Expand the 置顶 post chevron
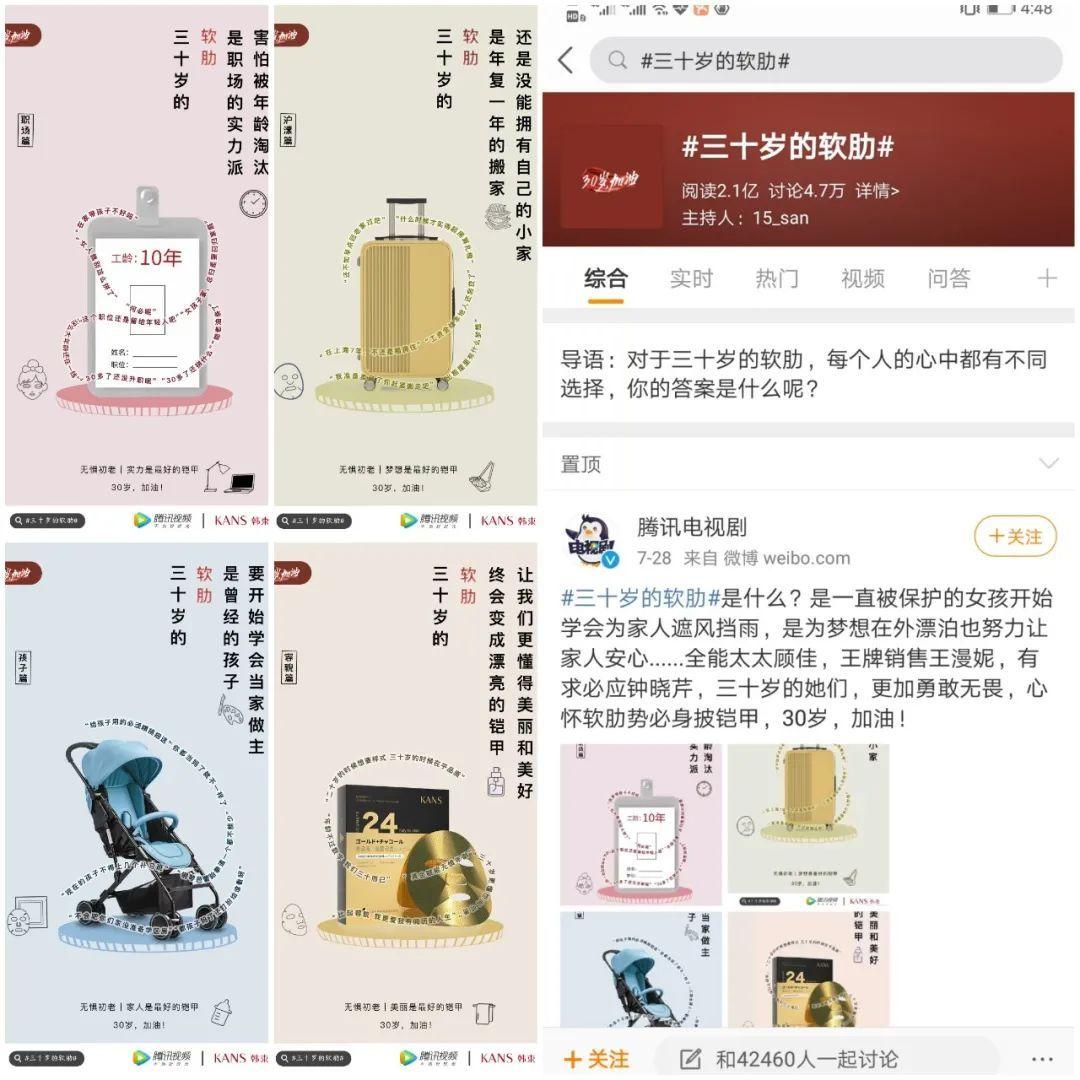 point(1048,463)
